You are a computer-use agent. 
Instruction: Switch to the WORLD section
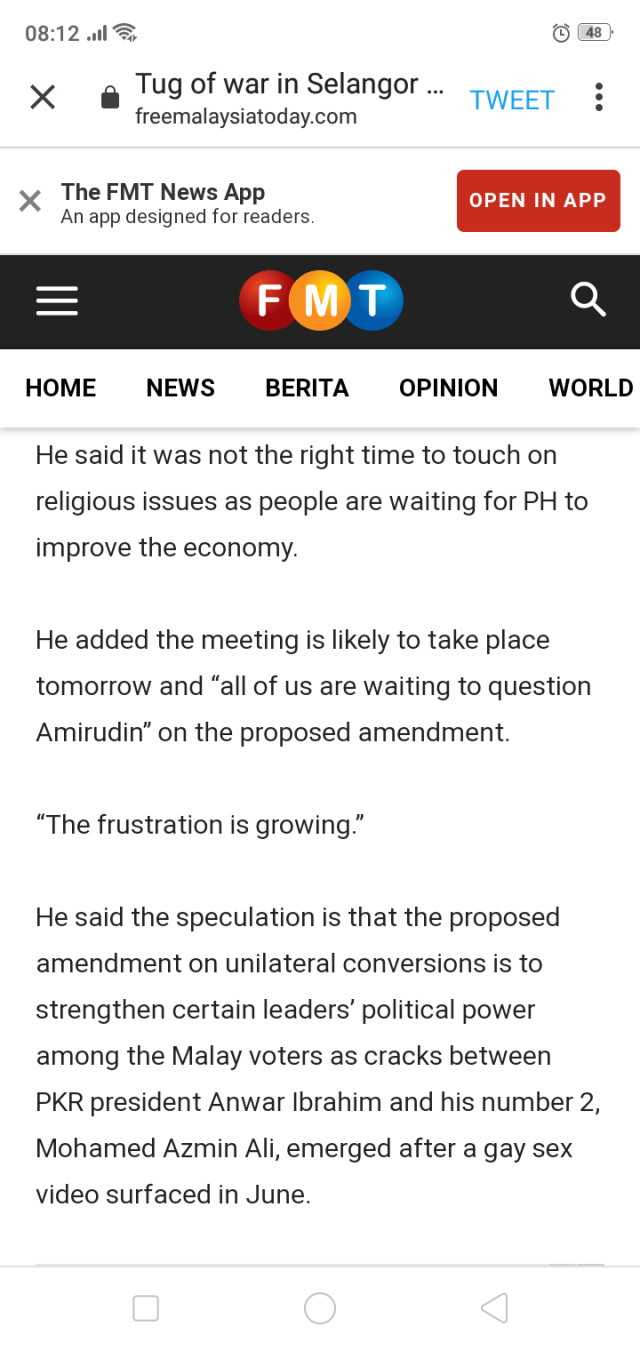pyautogui.click(x=590, y=388)
